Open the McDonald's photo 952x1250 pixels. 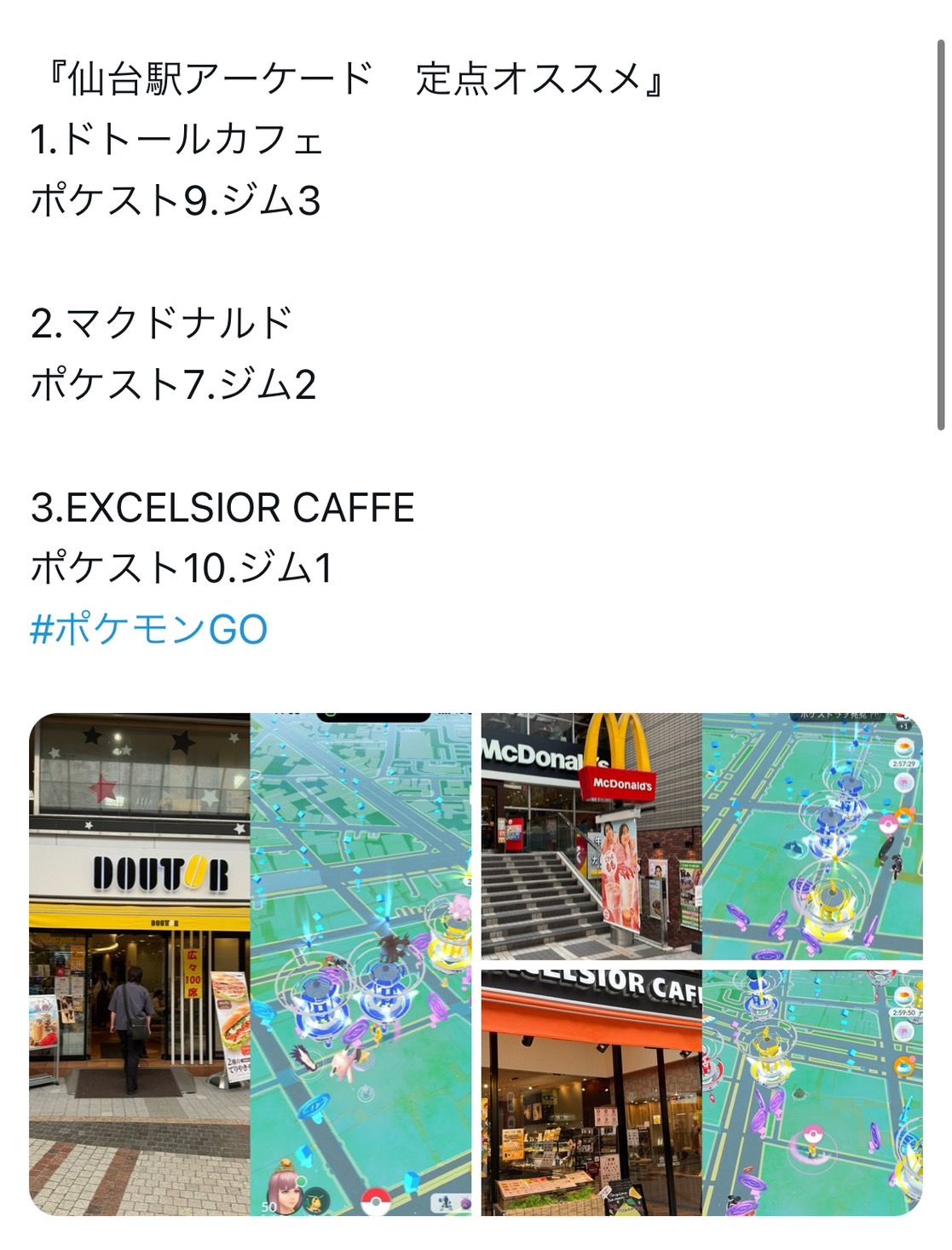(591, 836)
